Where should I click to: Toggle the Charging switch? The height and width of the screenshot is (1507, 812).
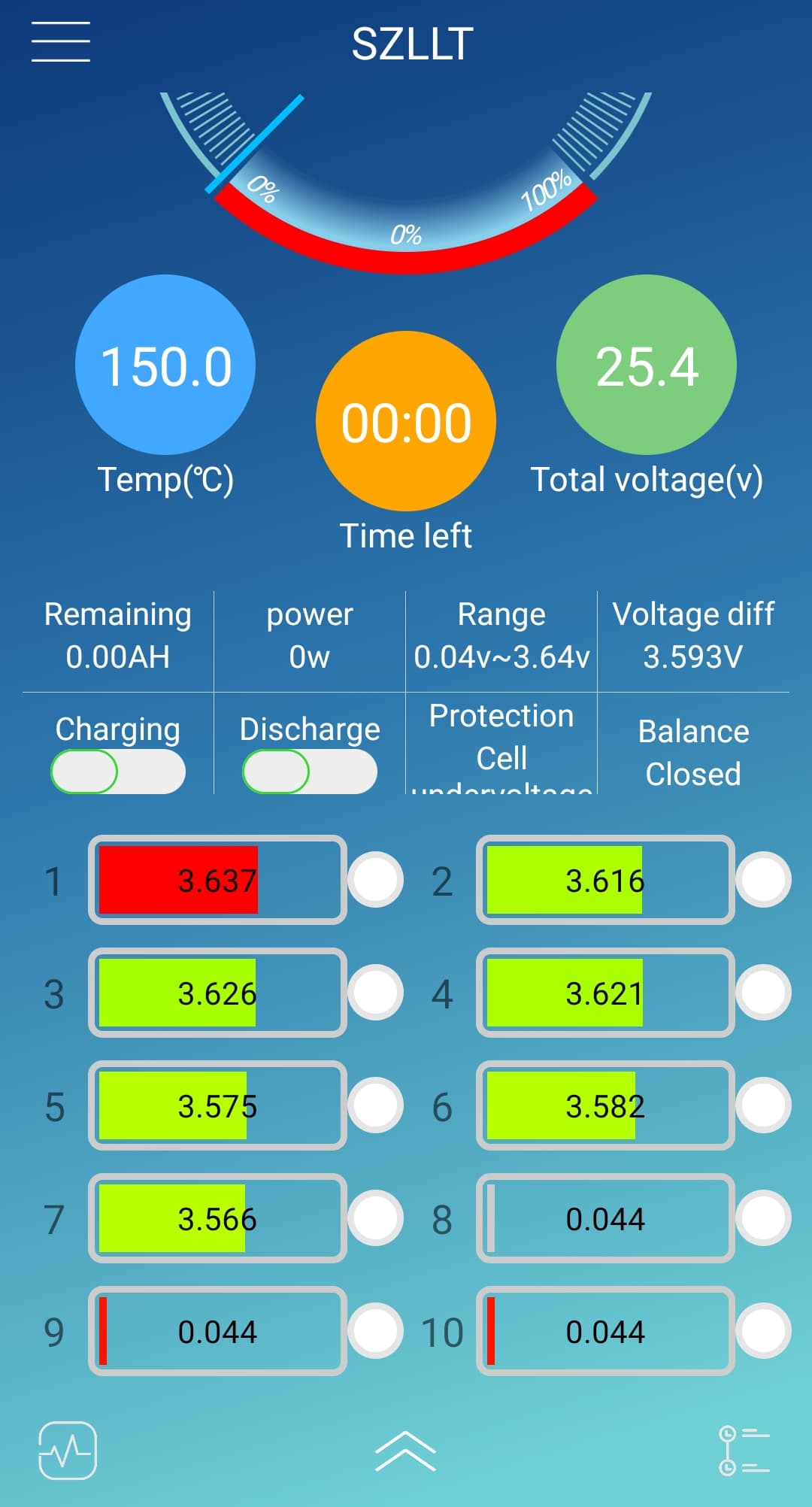pyautogui.click(x=118, y=772)
